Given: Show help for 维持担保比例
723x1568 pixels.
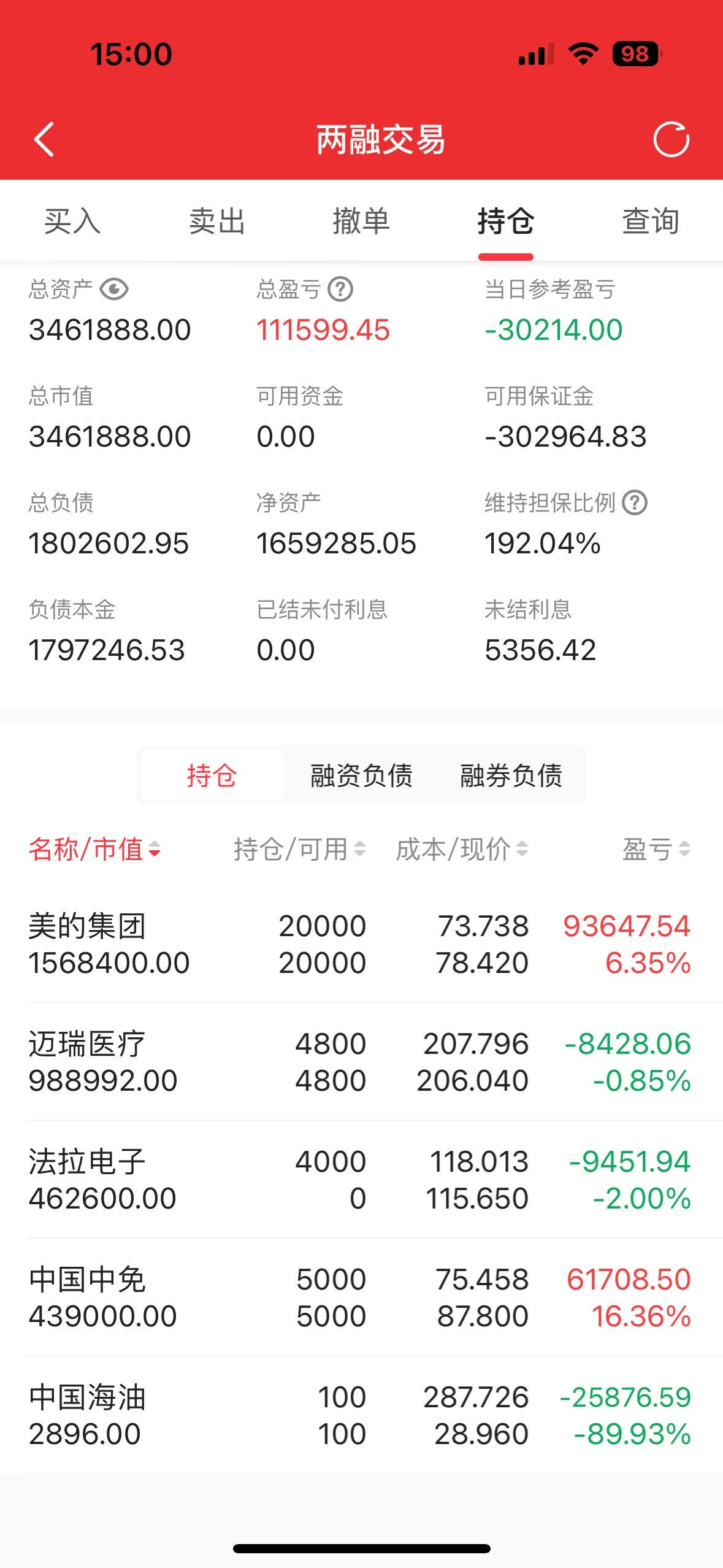Looking at the screenshot, I should coord(635,502).
